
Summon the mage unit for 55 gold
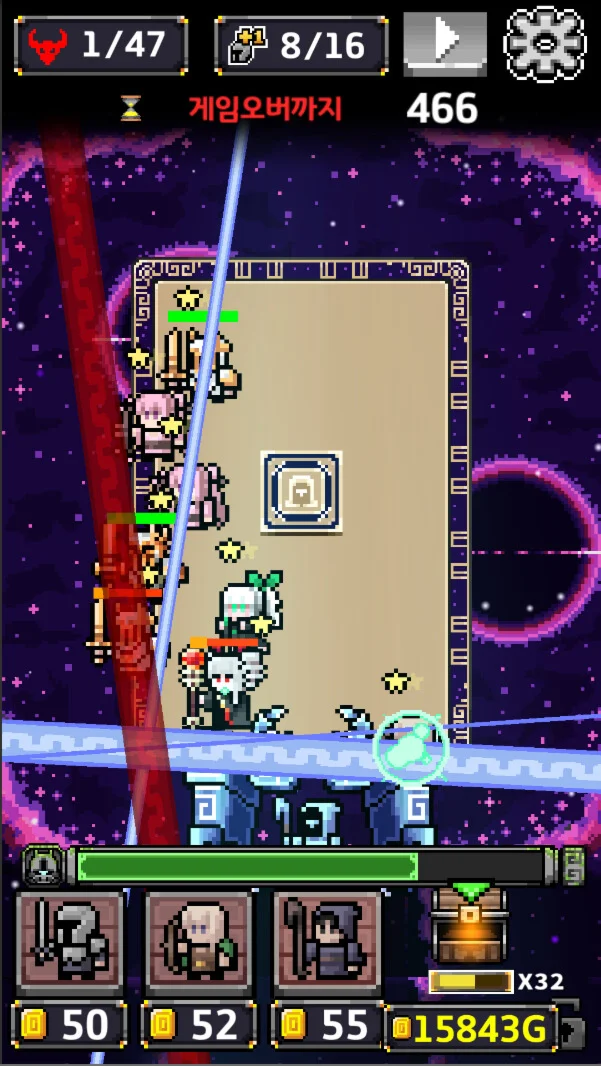coord(327,942)
